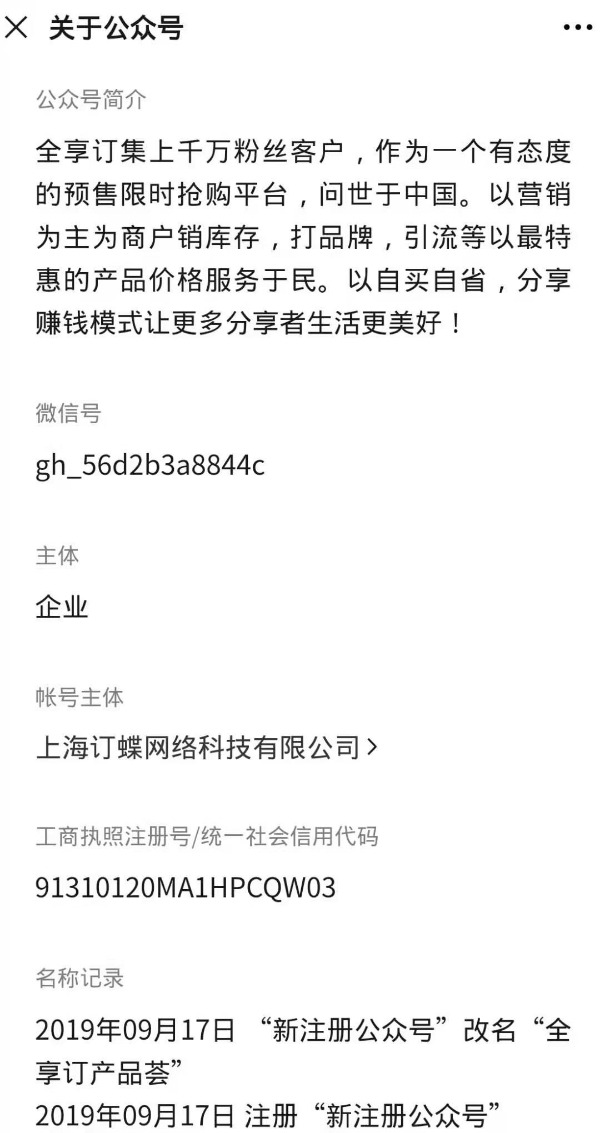Open 上海订蝶网络科技有限公司 account entity details
Viewport: 600px width, 1133px height.
point(207,747)
